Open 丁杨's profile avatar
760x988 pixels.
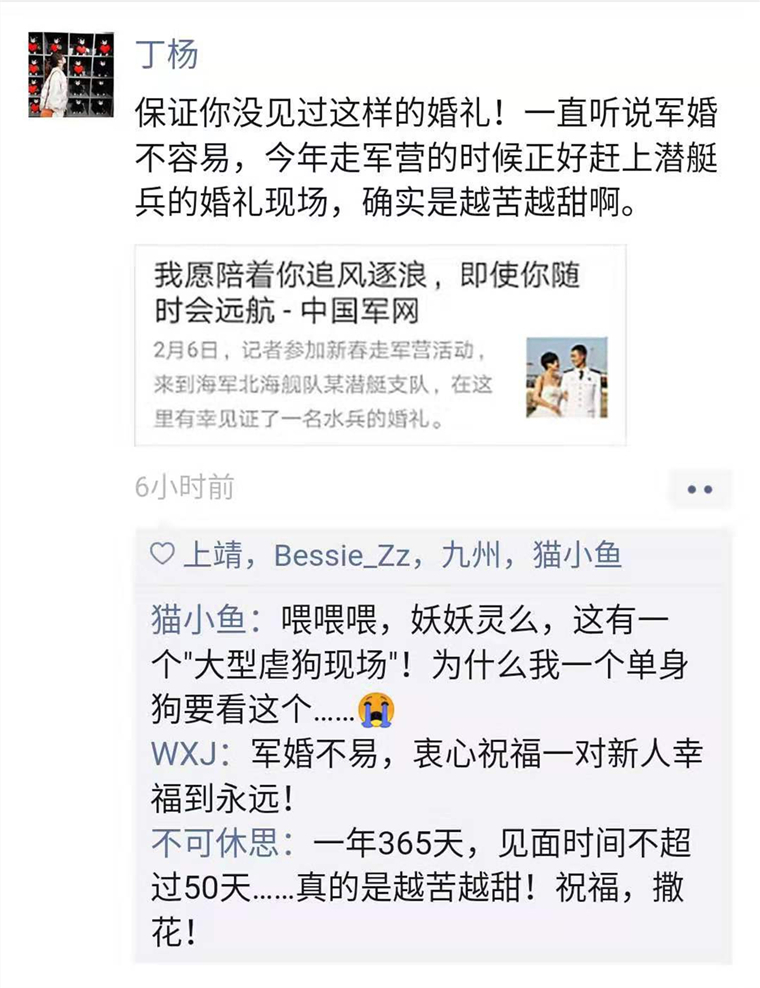click(x=68, y=74)
